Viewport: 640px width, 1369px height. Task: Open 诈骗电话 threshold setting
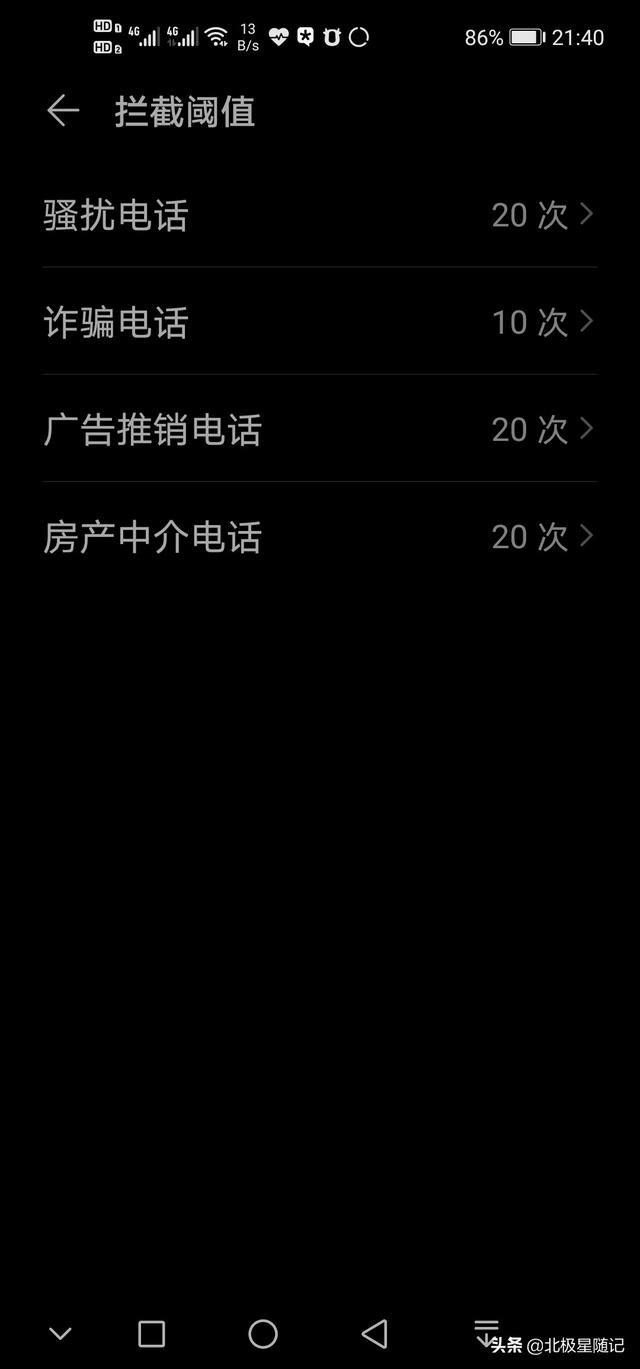coord(320,322)
